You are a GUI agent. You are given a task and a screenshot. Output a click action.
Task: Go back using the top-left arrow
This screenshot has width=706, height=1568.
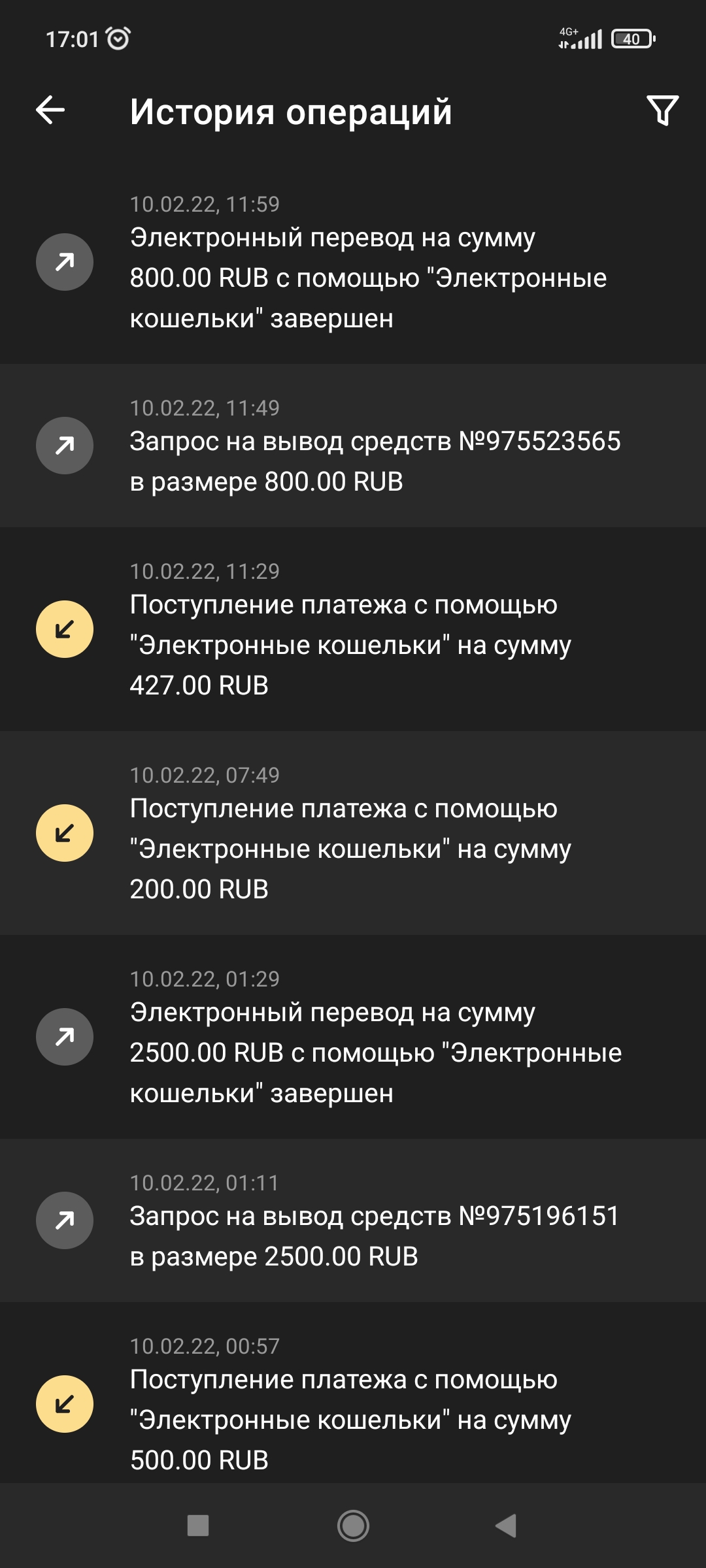click(x=50, y=110)
